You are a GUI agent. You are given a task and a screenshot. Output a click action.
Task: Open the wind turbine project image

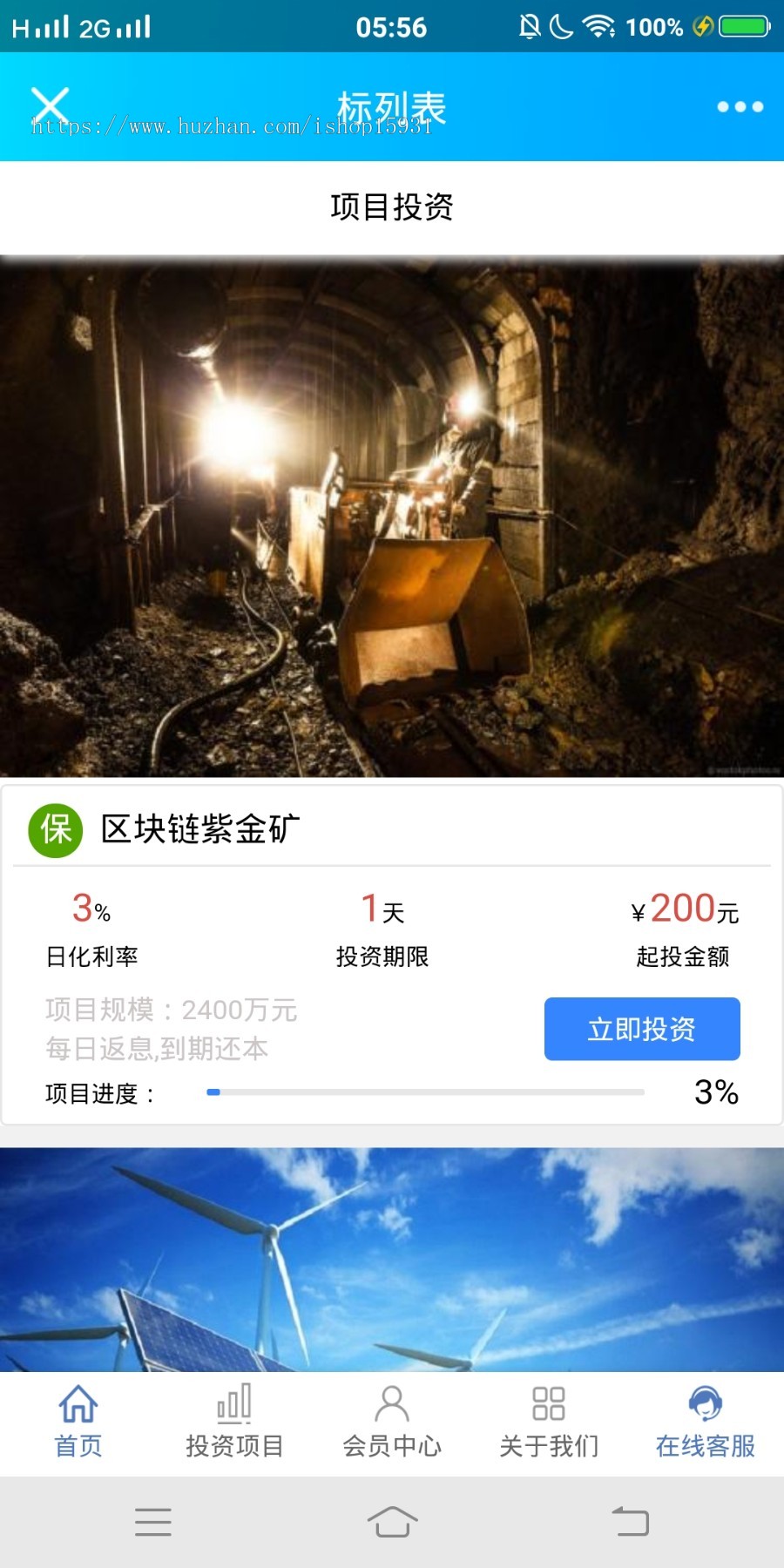coord(392,1259)
